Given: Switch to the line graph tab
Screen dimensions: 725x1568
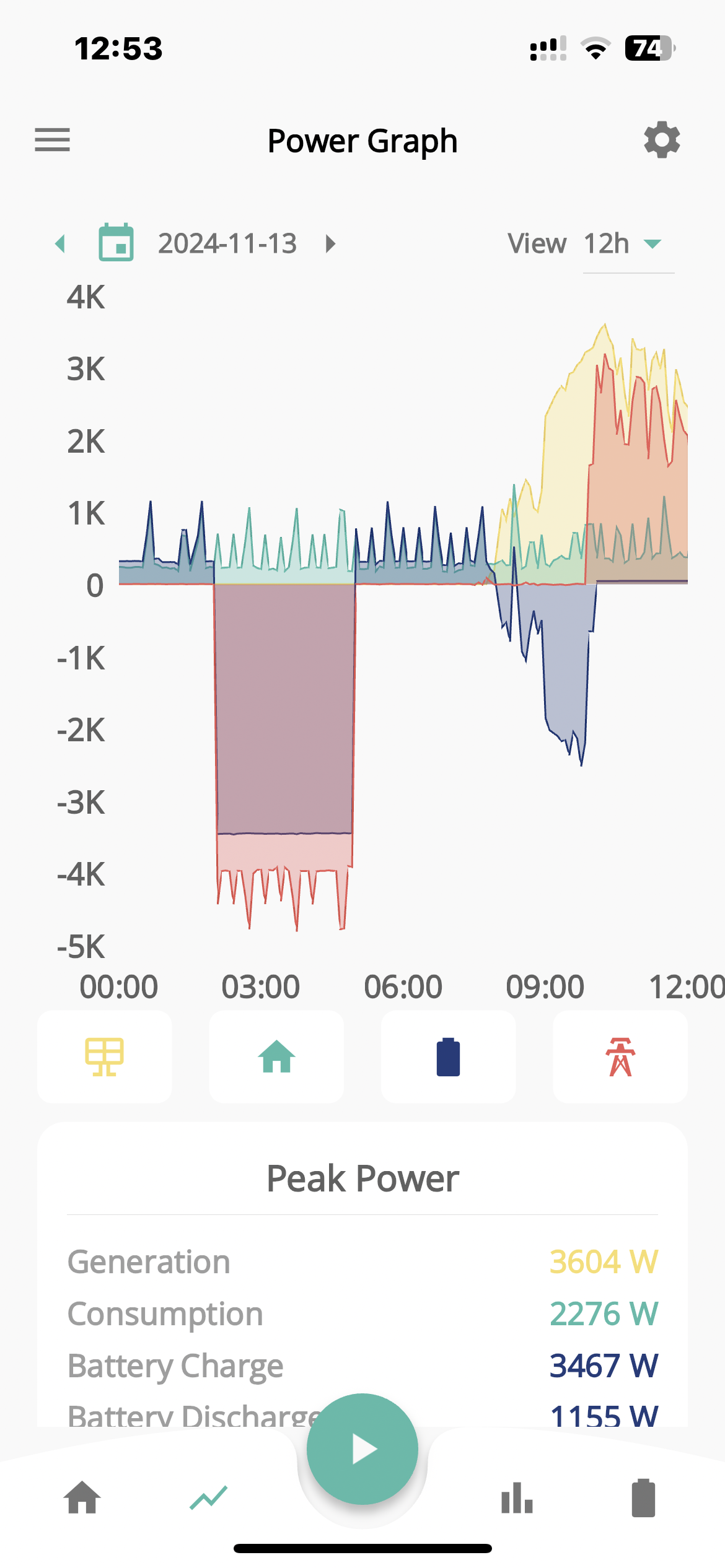Looking at the screenshot, I should pos(209,1498).
